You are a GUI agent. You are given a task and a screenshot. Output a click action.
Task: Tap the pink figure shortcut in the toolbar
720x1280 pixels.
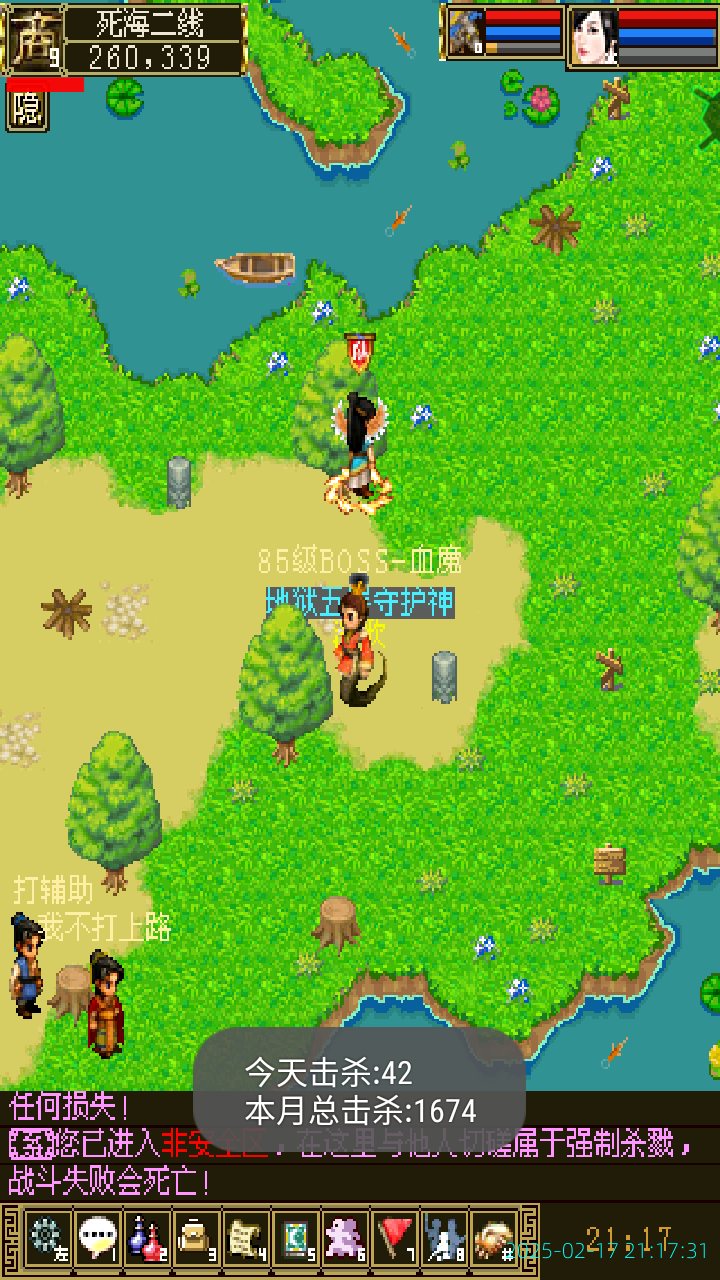click(346, 1237)
